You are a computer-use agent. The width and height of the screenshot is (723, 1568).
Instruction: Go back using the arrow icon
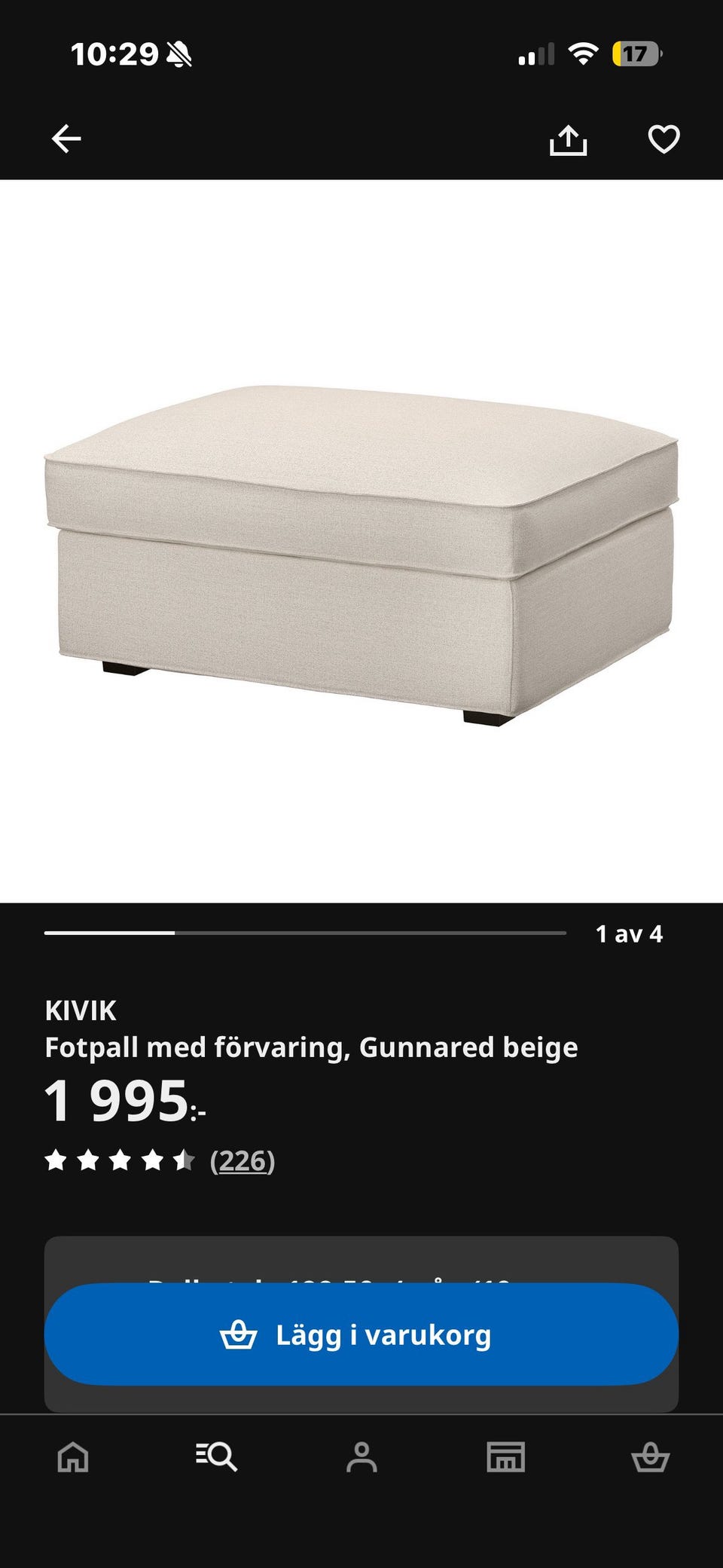point(66,139)
